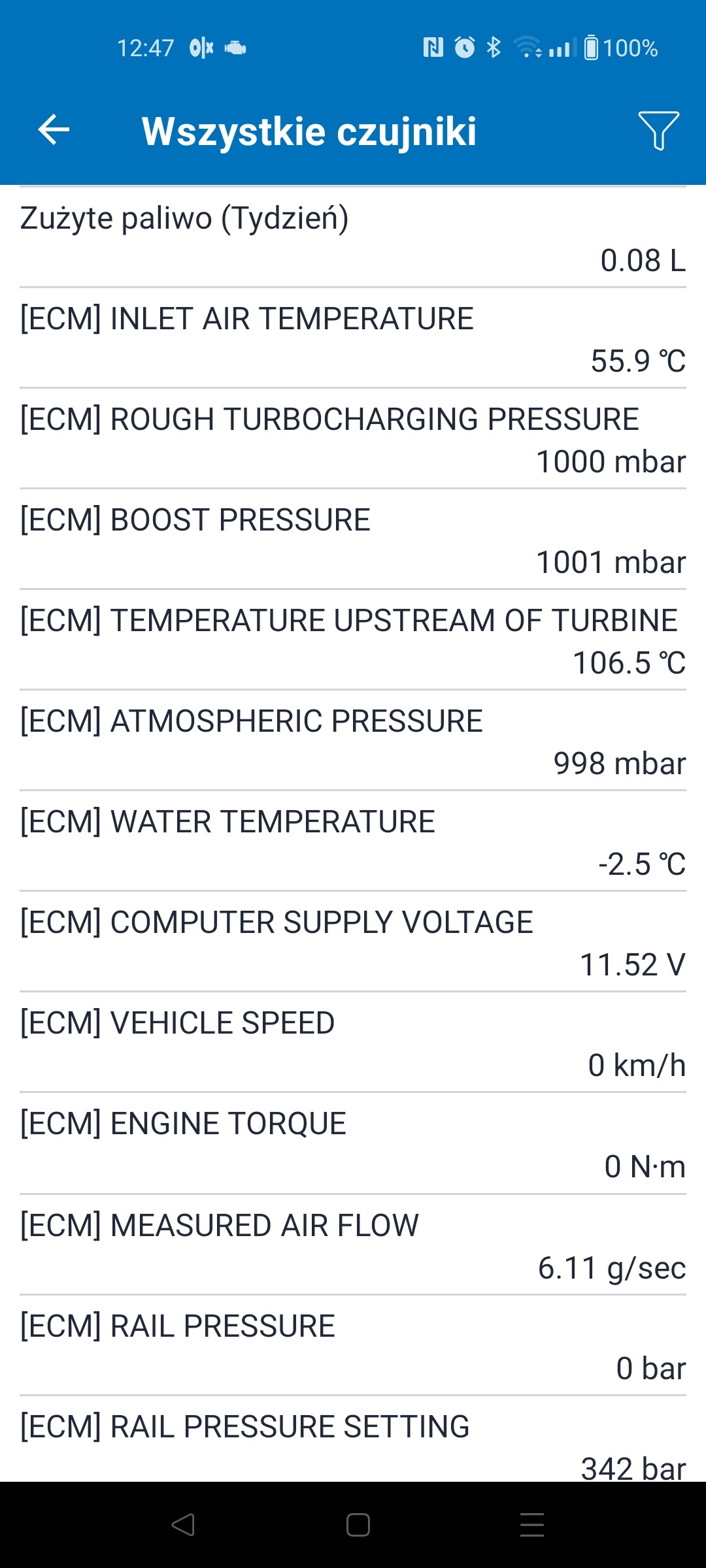
Task: Select the MEASURED AIR FLOW sensor
Action: click(353, 1245)
